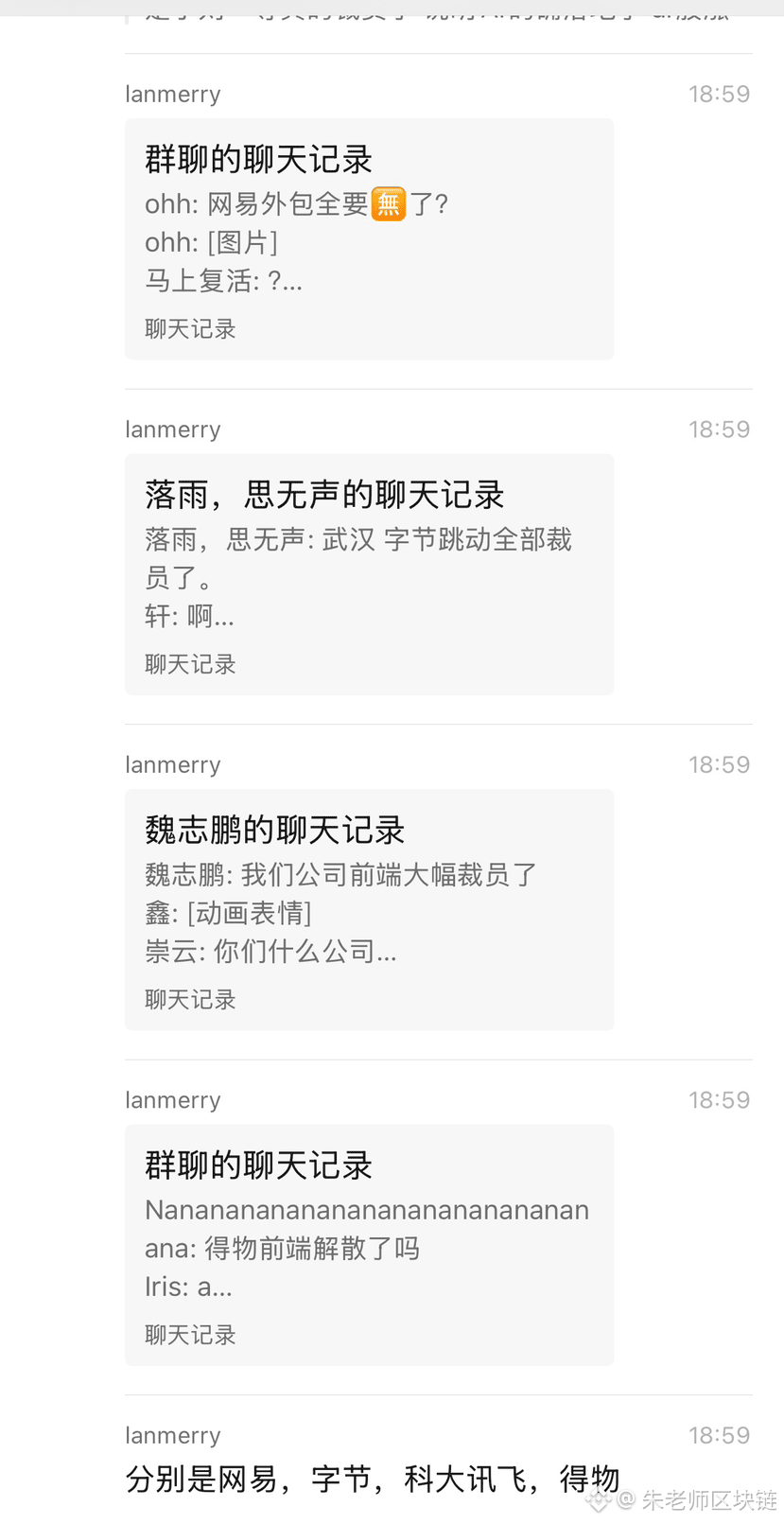Open the group chat record mentioning 得物前端解散
This screenshot has height=1524, width=784.
[369, 1244]
